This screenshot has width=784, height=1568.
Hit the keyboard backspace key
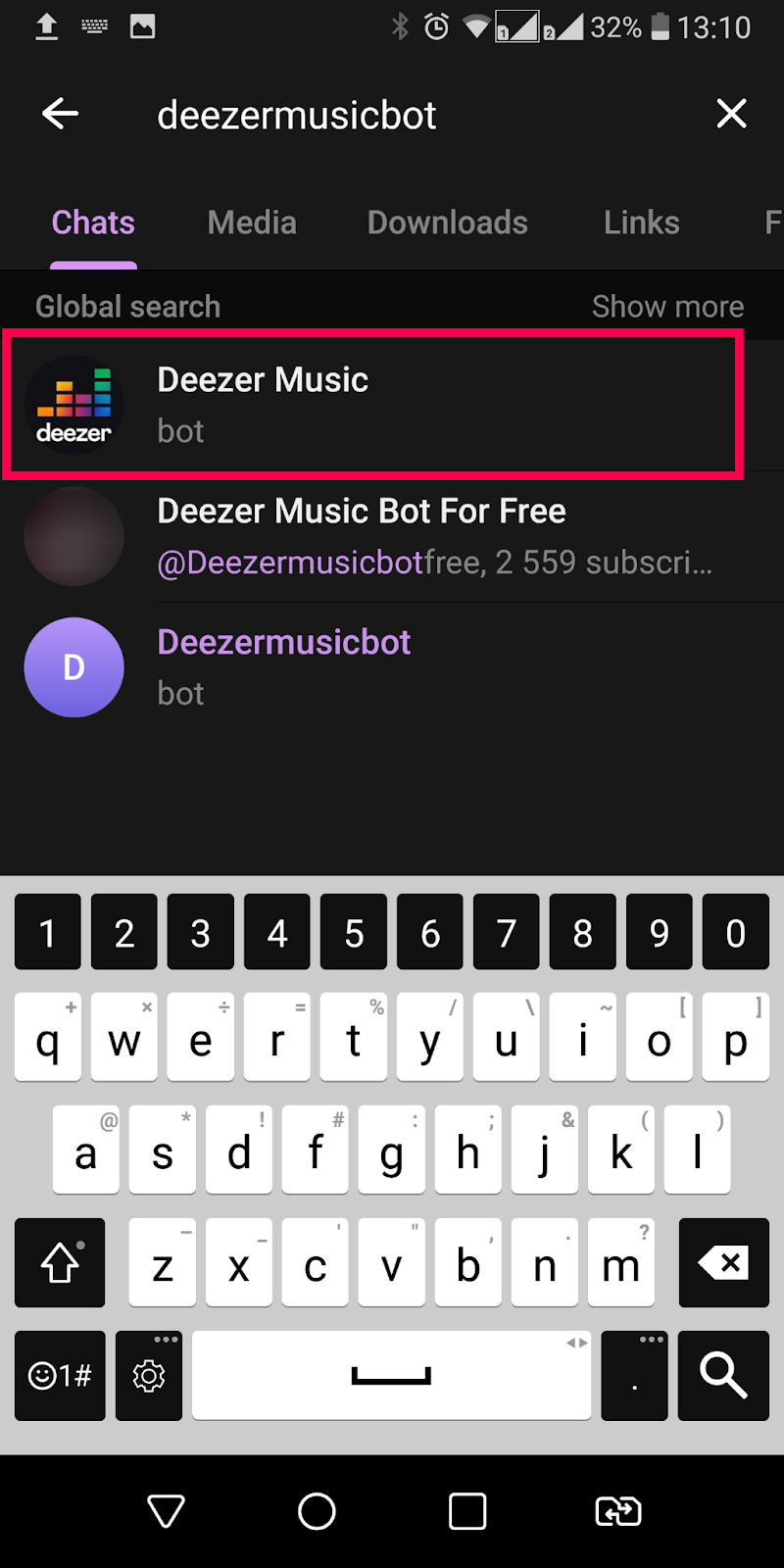[723, 1263]
